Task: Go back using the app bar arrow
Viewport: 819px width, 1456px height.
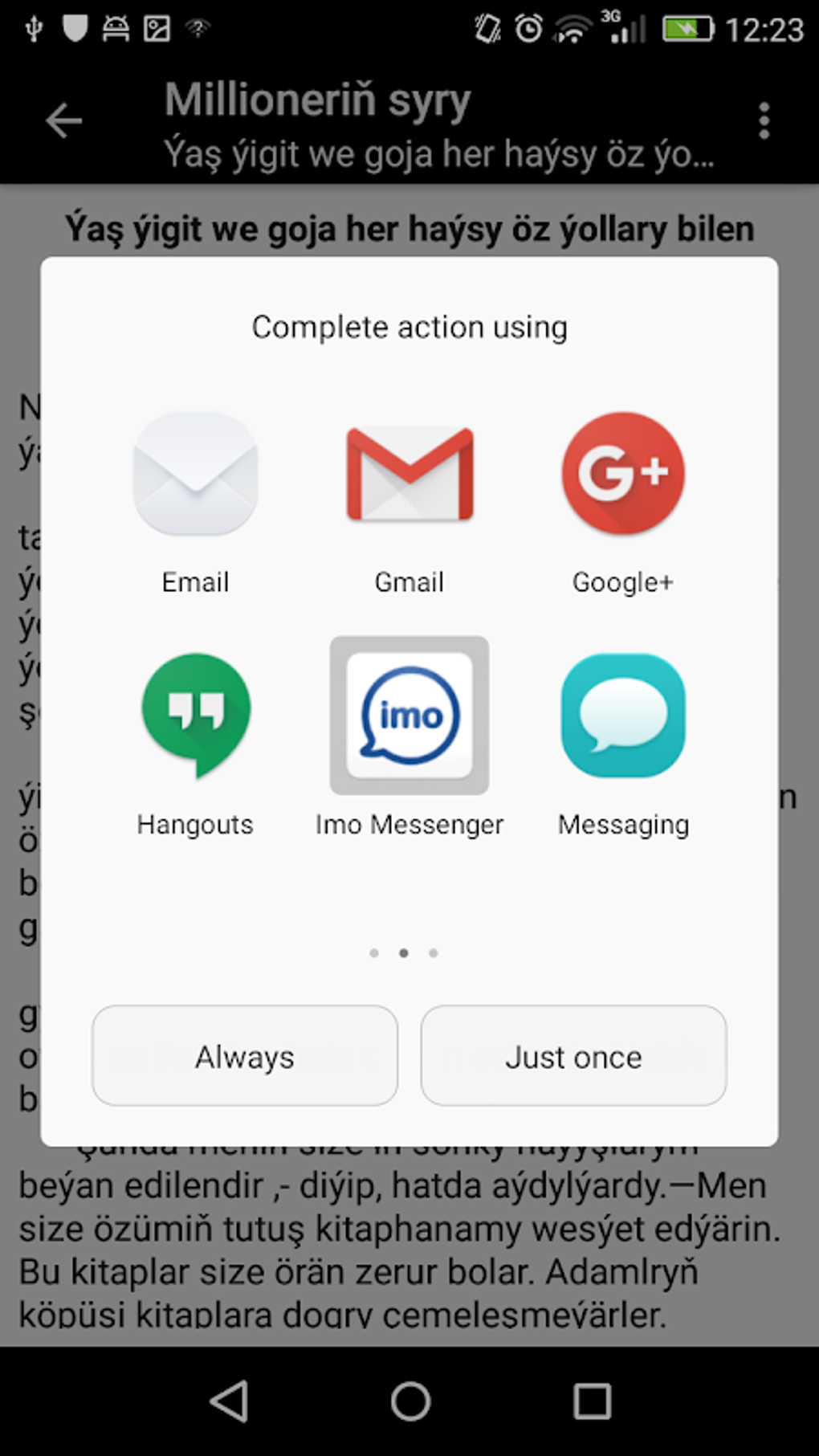Action: tap(64, 121)
